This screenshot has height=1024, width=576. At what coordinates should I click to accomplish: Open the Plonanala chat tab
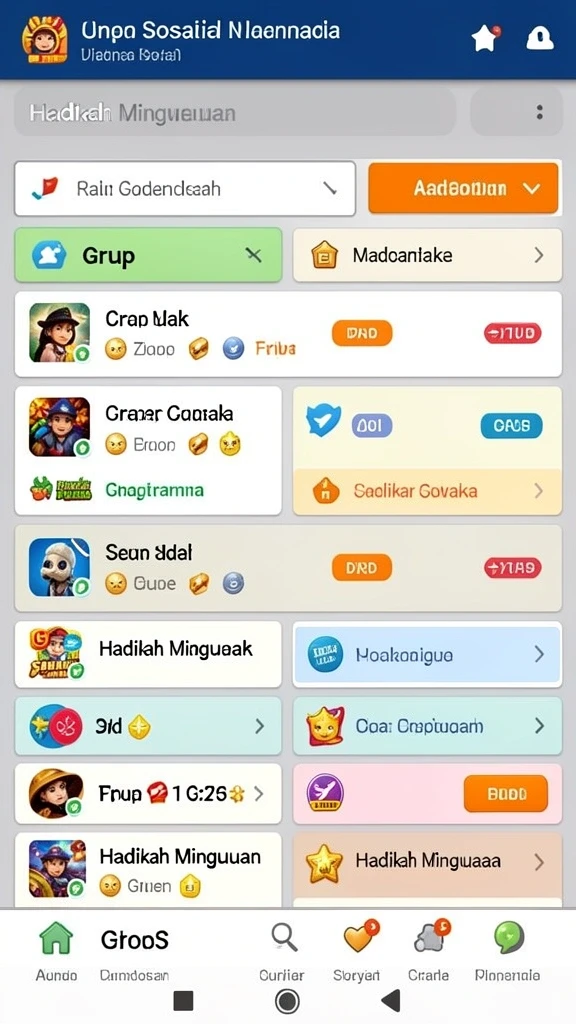click(x=507, y=950)
